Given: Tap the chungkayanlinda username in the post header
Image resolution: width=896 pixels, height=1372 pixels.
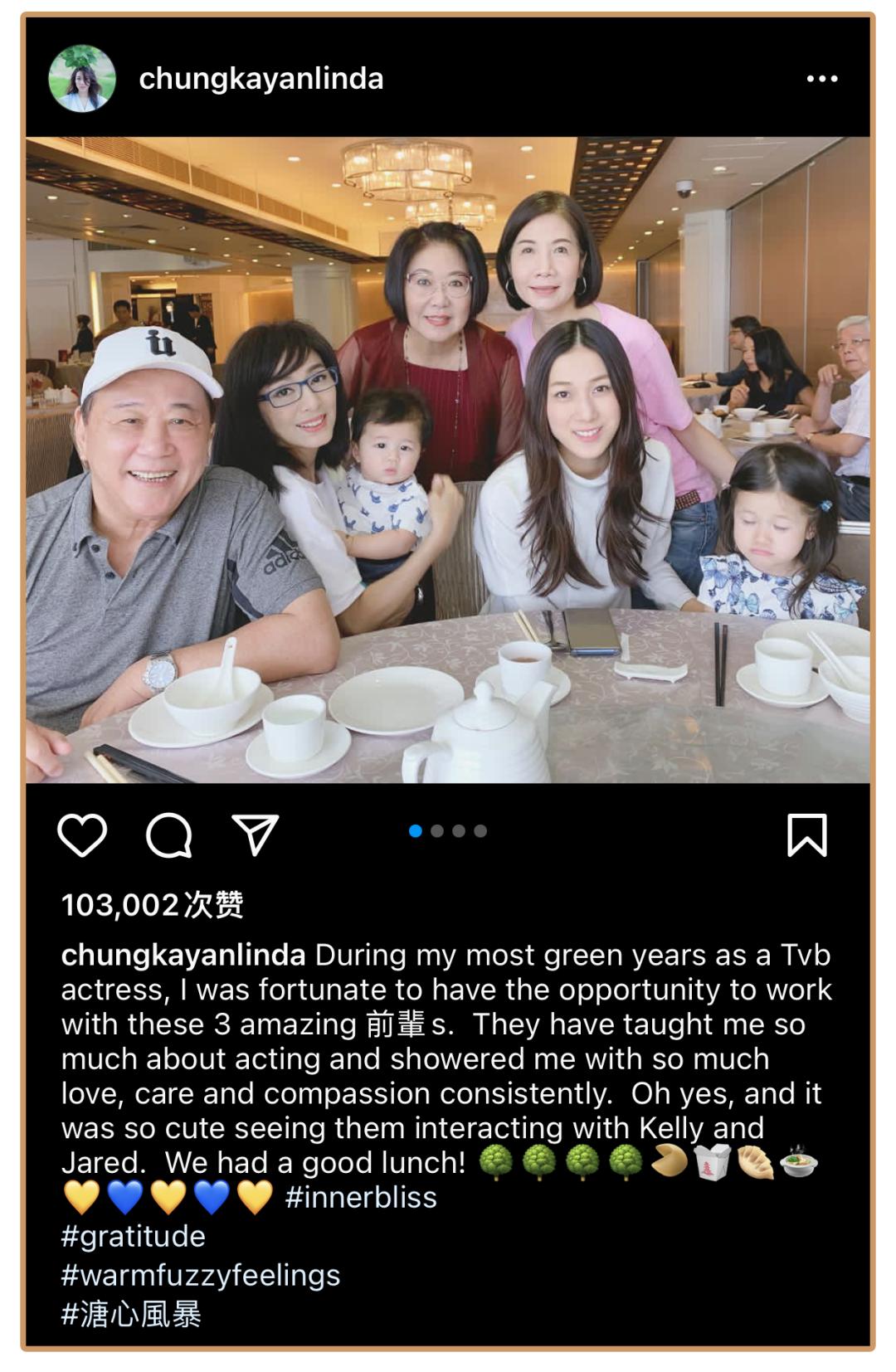Looking at the screenshot, I should 261,79.
